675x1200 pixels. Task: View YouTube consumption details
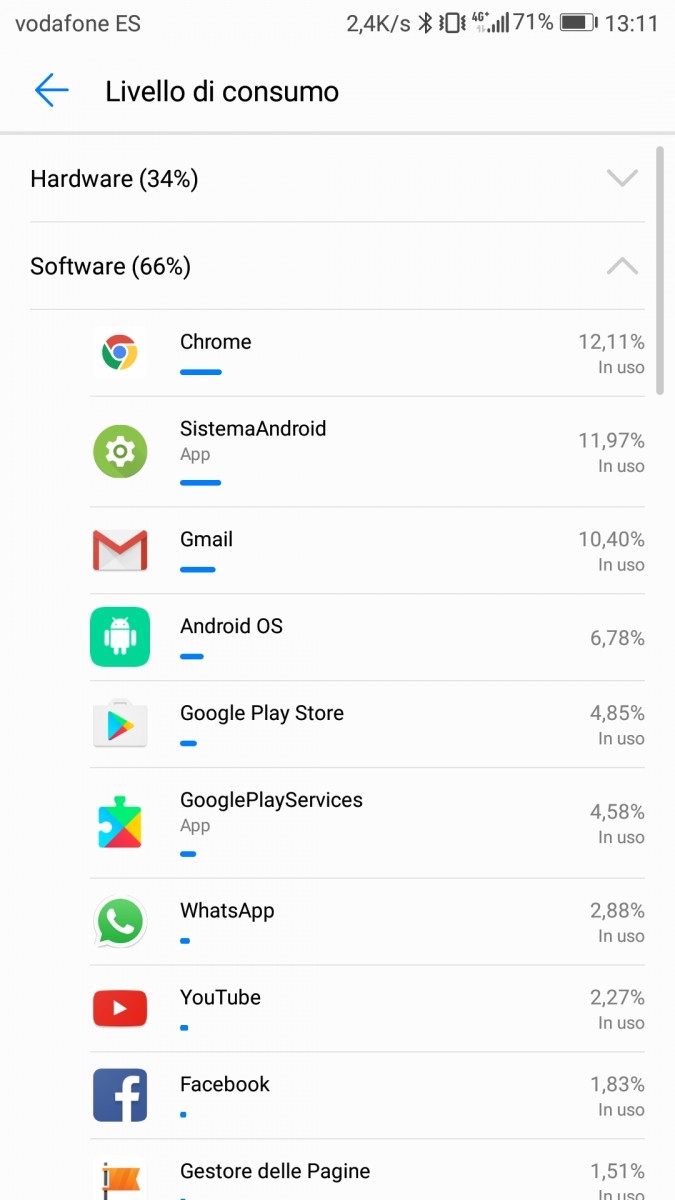(366, 1008)
